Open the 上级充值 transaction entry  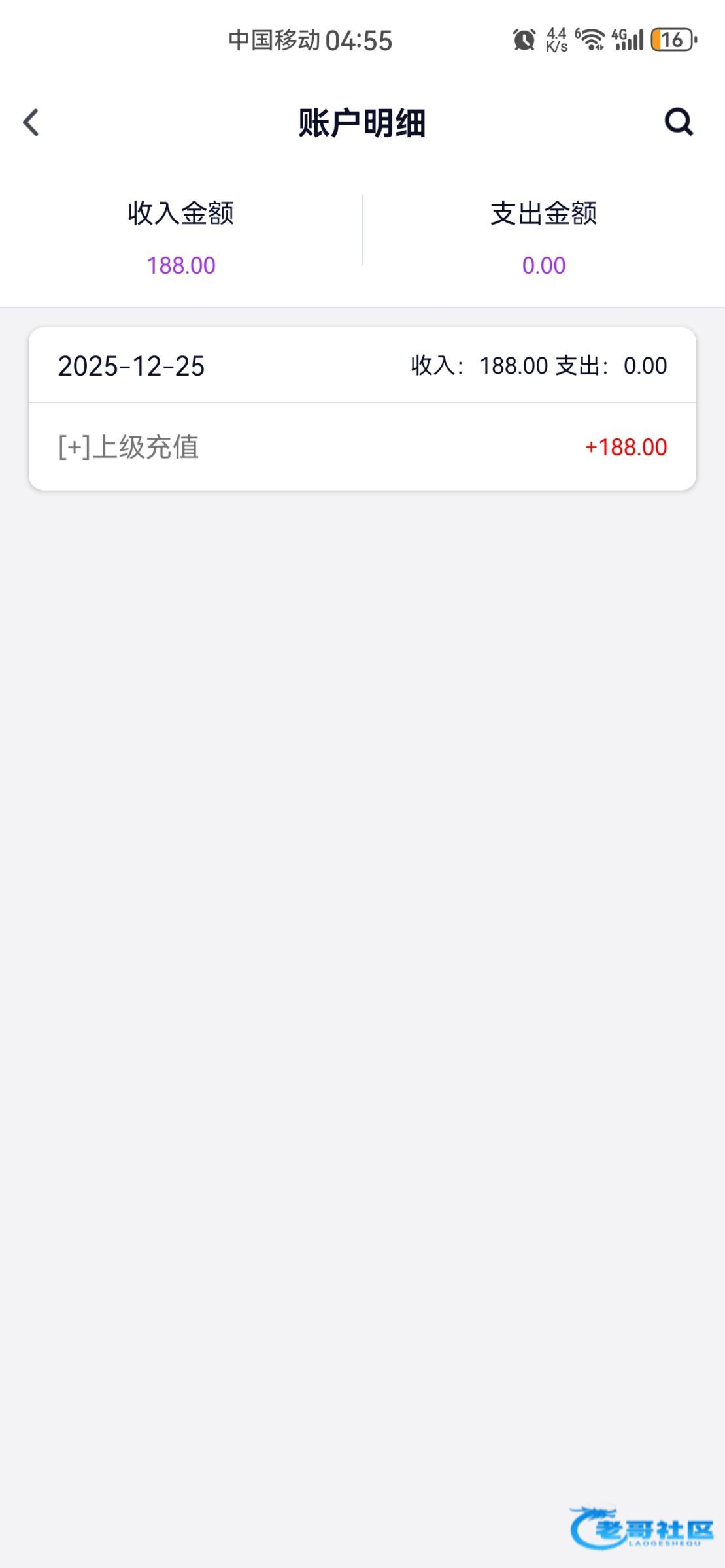362,448
